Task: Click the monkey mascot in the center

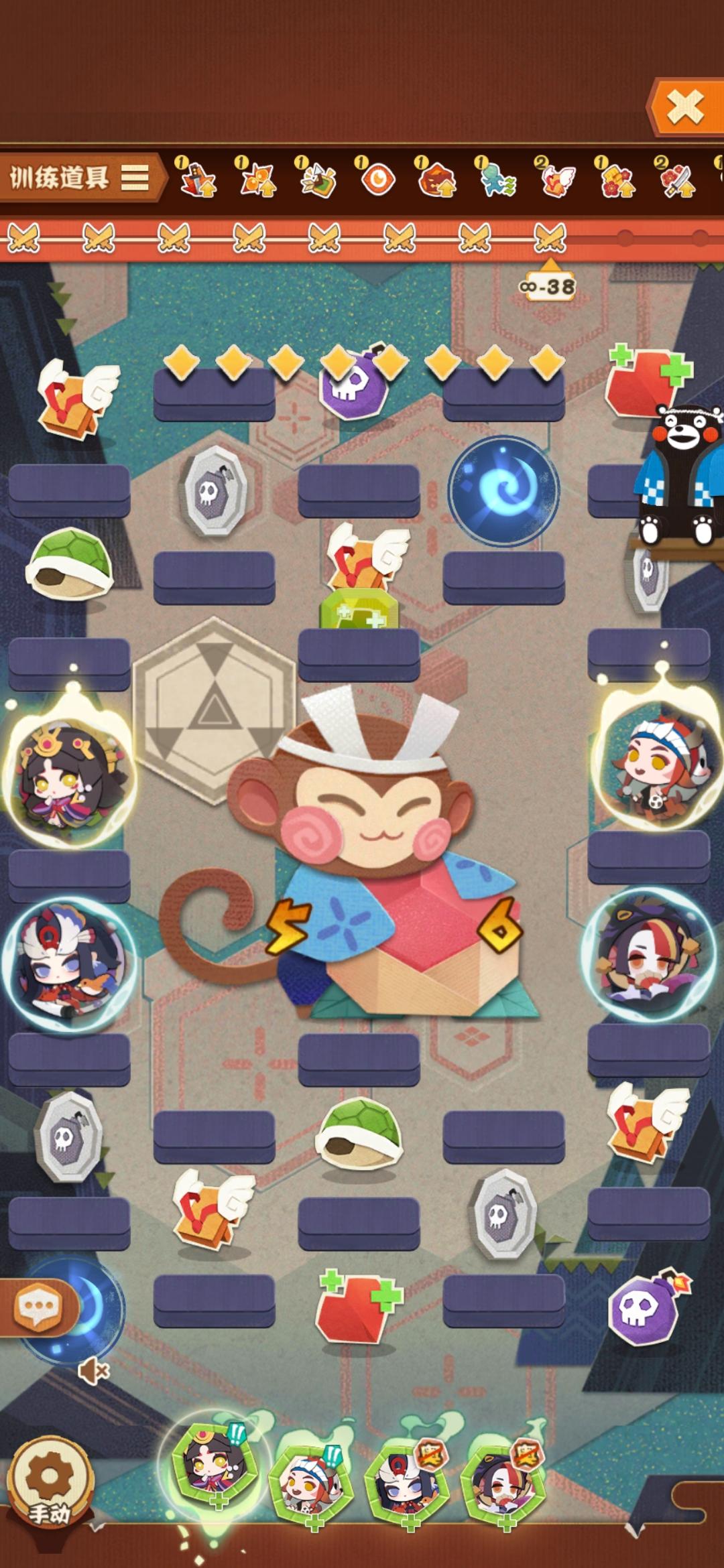Action: point(375,838)
